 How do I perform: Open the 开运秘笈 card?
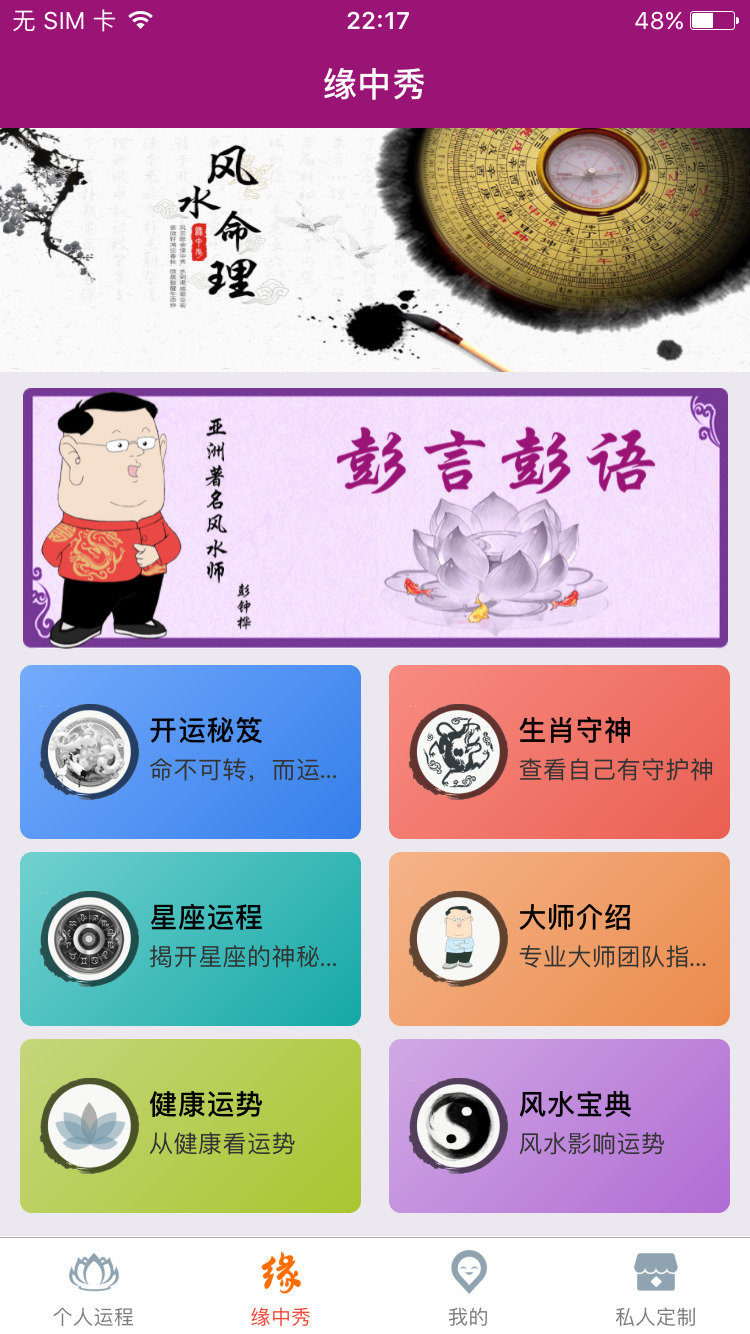pyautogui.click(x=190, y=751)
